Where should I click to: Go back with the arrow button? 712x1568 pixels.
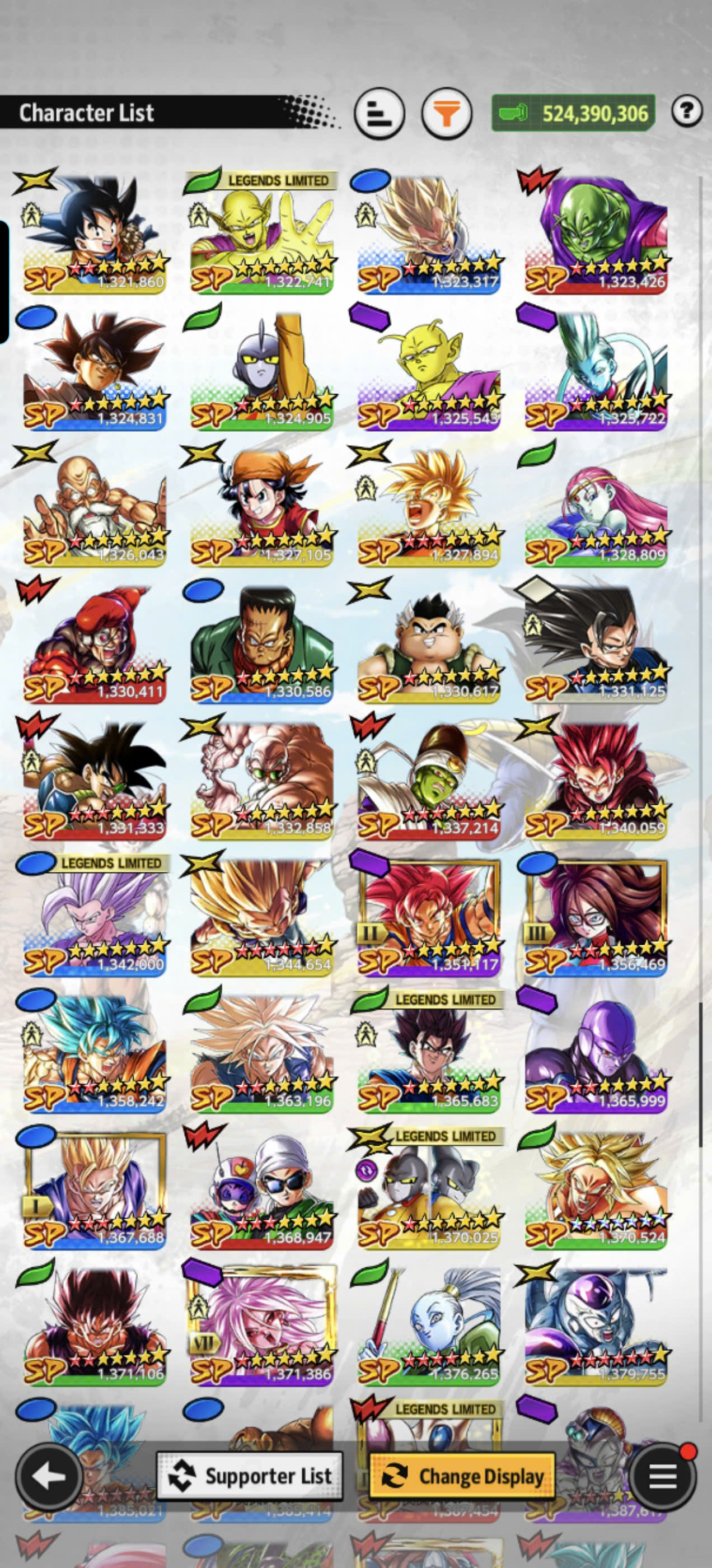click(x=49, y=1476)
